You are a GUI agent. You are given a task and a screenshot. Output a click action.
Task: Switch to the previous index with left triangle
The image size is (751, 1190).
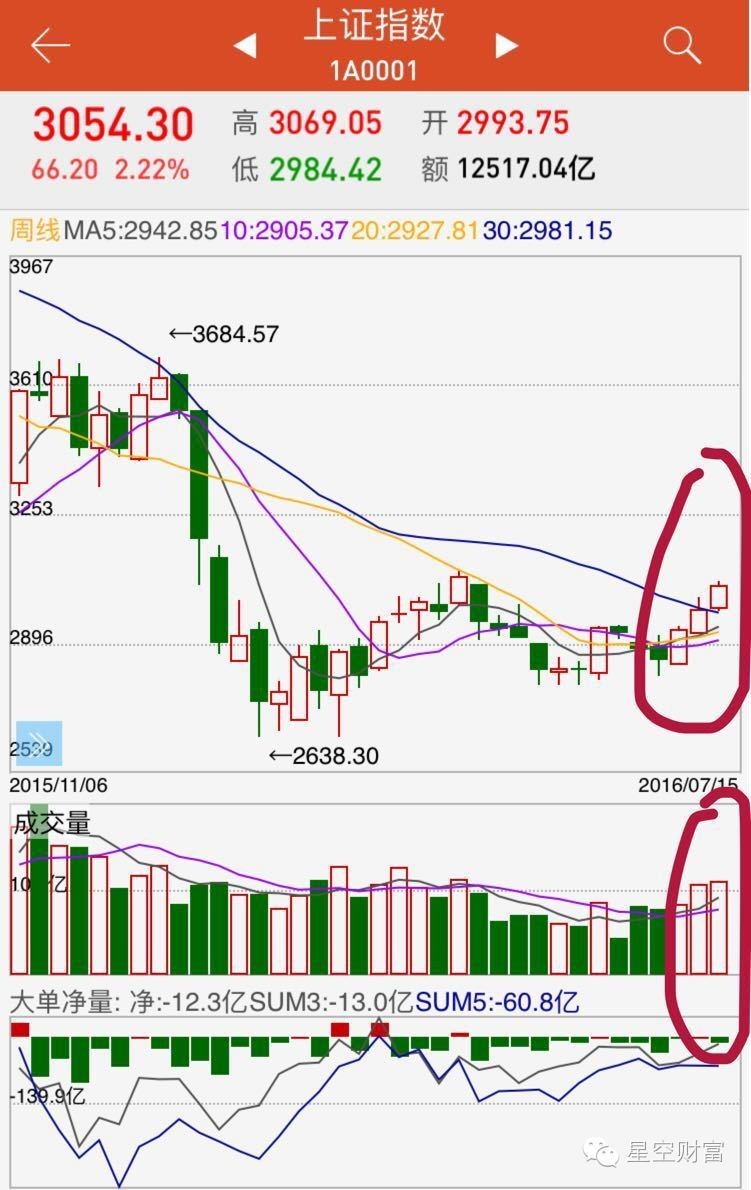245,45
